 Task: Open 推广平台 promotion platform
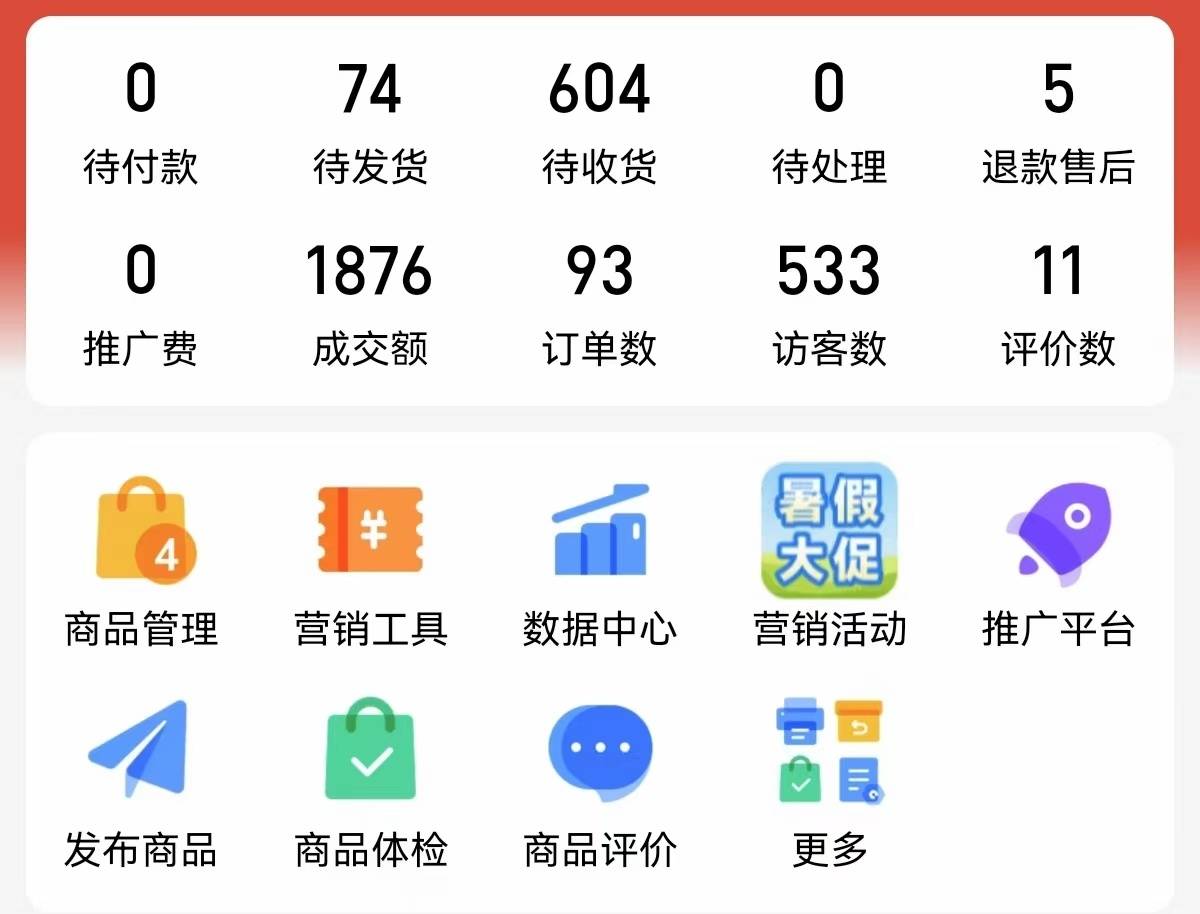point(1058,560)
